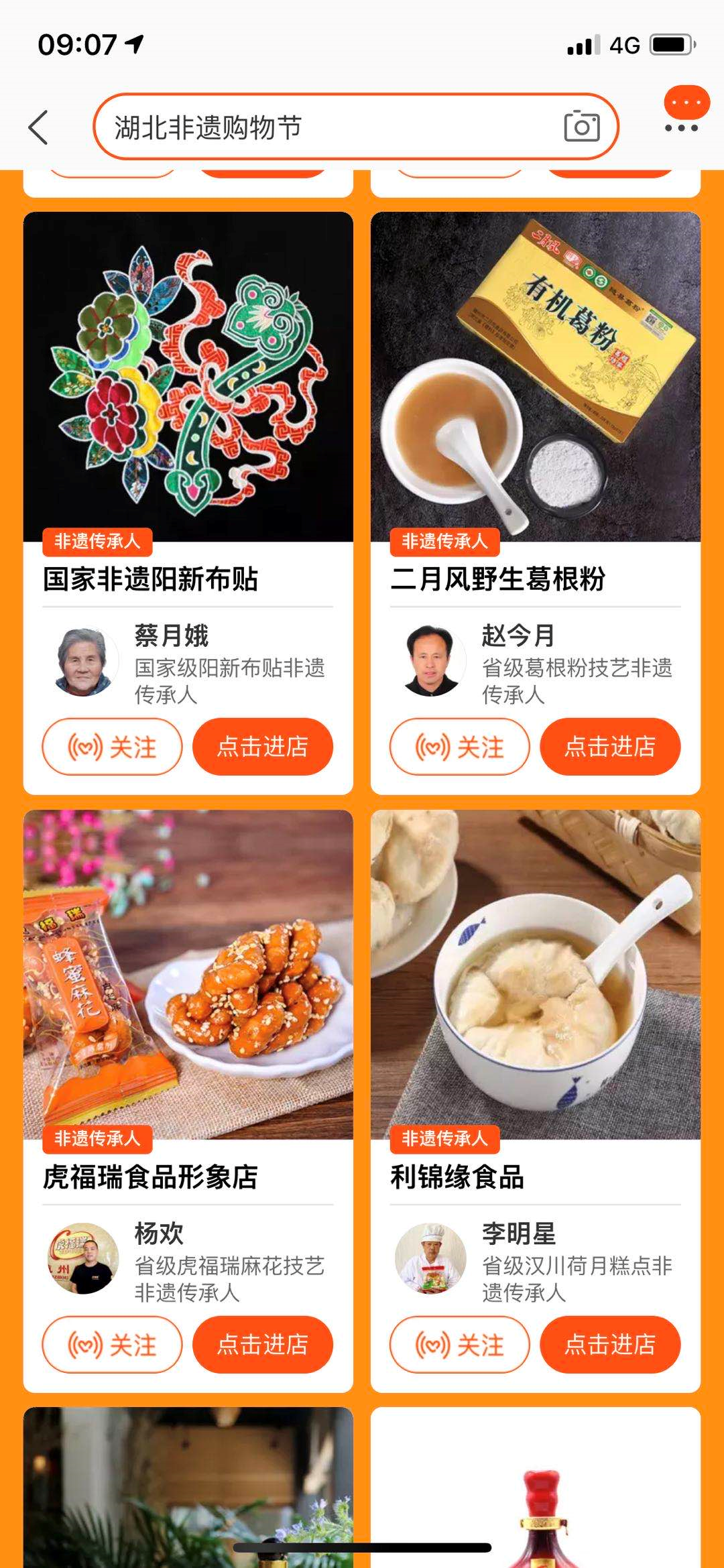
Task: Follow 李明星's shop with 关注
Action: point(459,1344)
